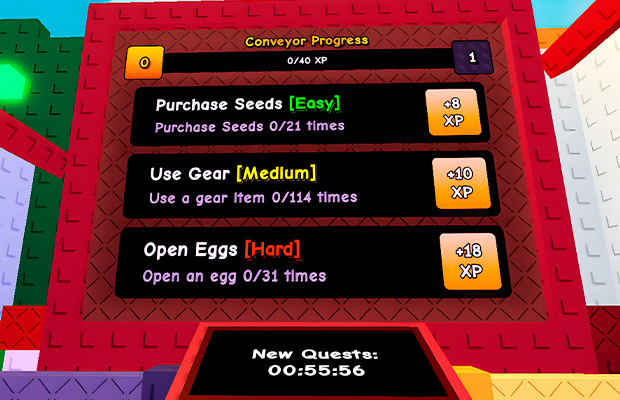Viewport: 620px width, 400px height.
Task: Claim the +8 XP Purchase Seeds reward
Action: click(452, 113)
